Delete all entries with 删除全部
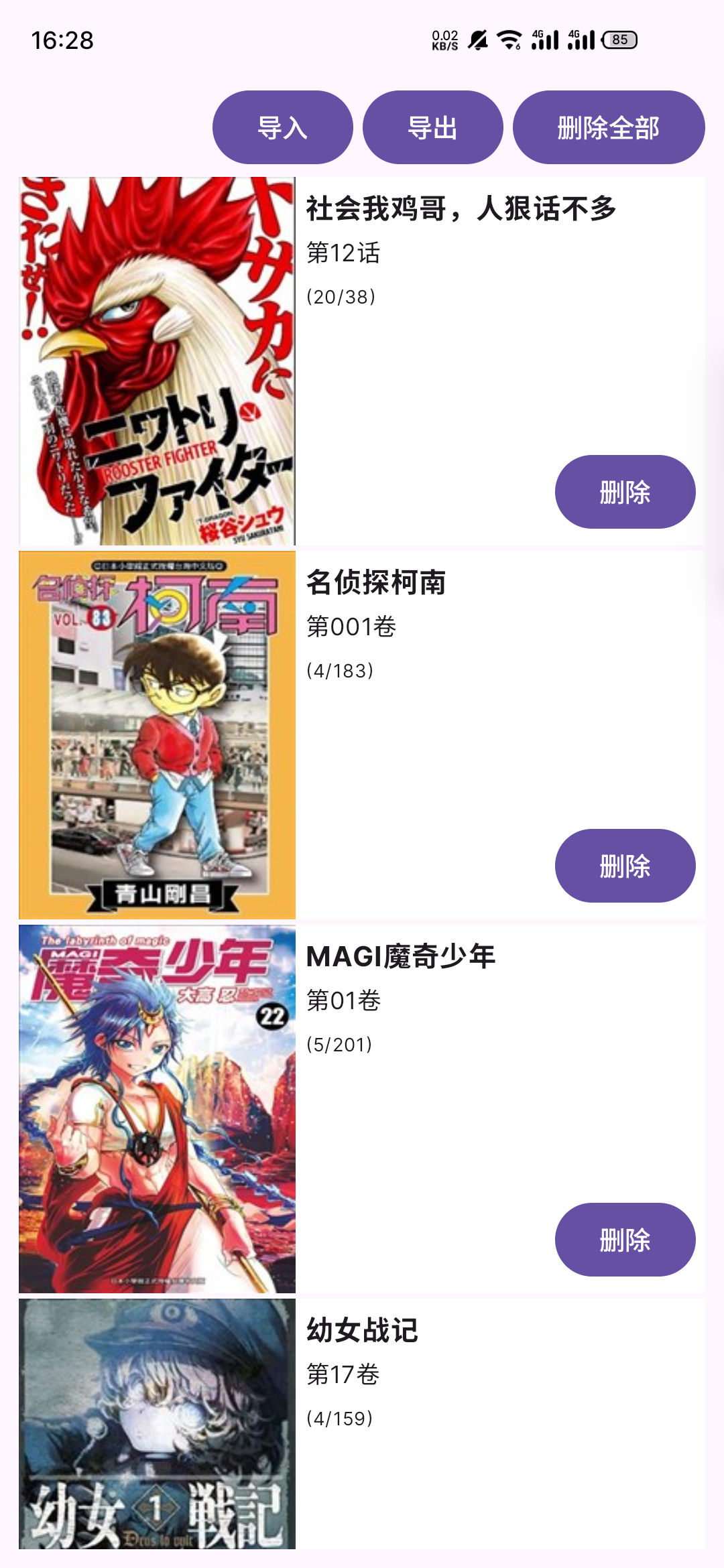 (608, 127)
